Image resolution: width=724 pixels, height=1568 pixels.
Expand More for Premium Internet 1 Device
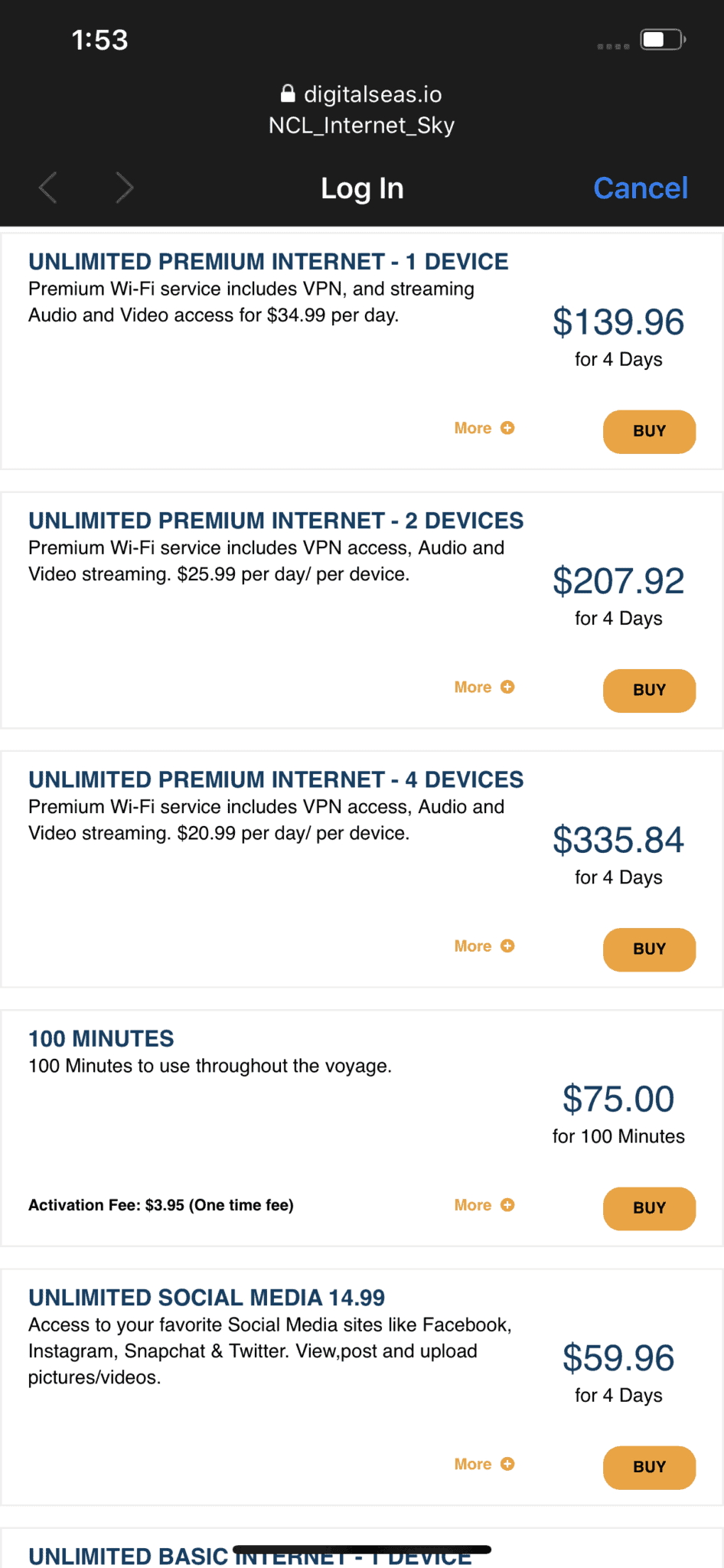coord(484,428)
